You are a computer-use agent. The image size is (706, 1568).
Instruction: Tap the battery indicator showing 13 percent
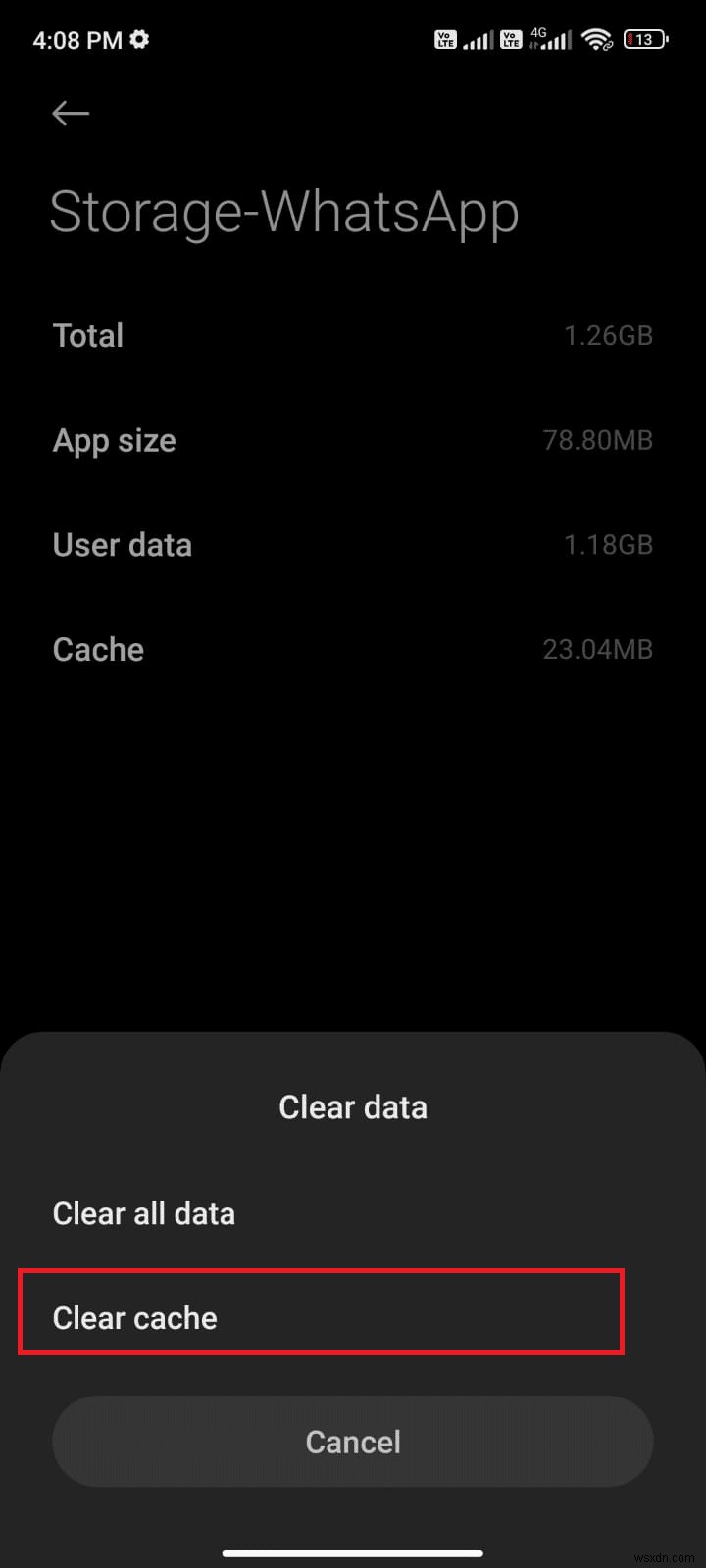644,38
